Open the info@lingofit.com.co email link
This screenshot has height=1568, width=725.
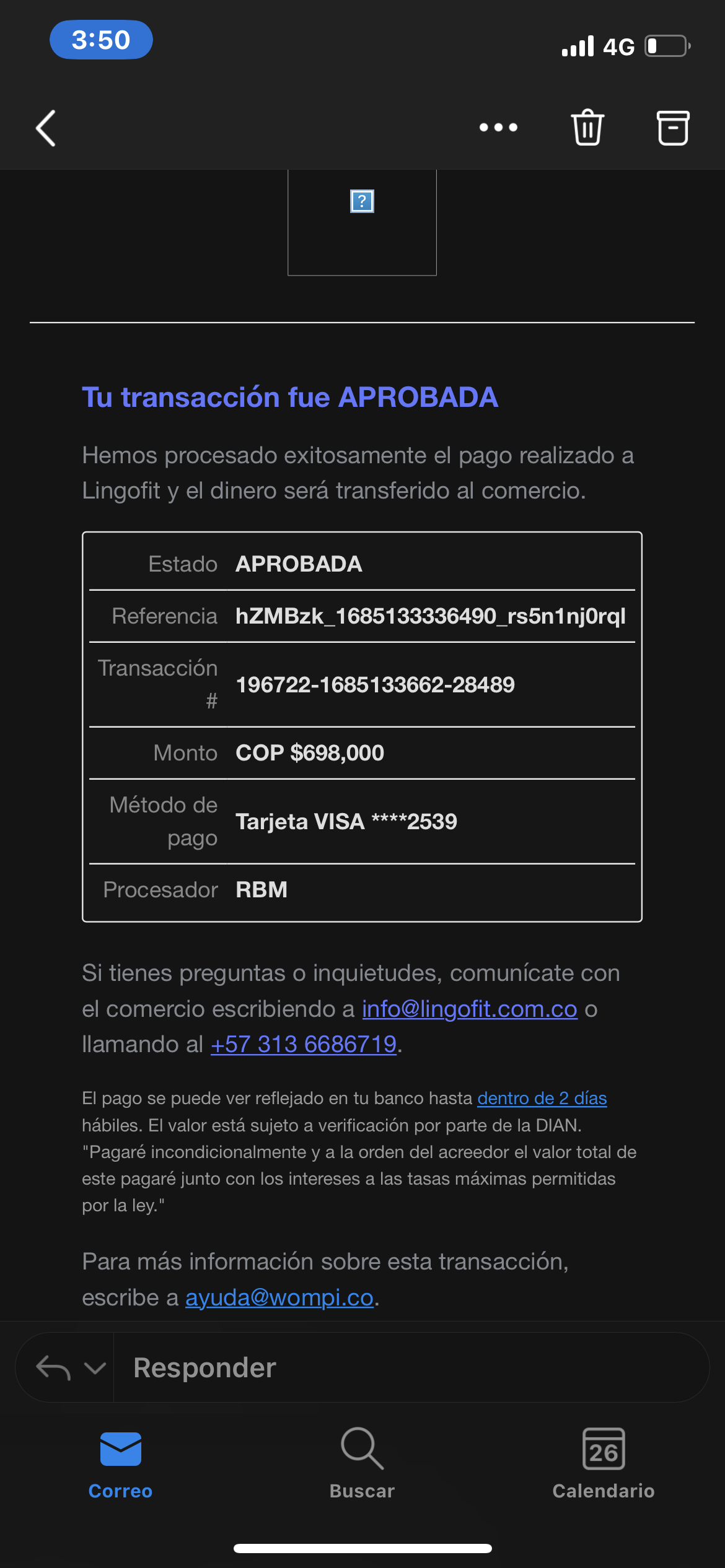coord(470,1009)
